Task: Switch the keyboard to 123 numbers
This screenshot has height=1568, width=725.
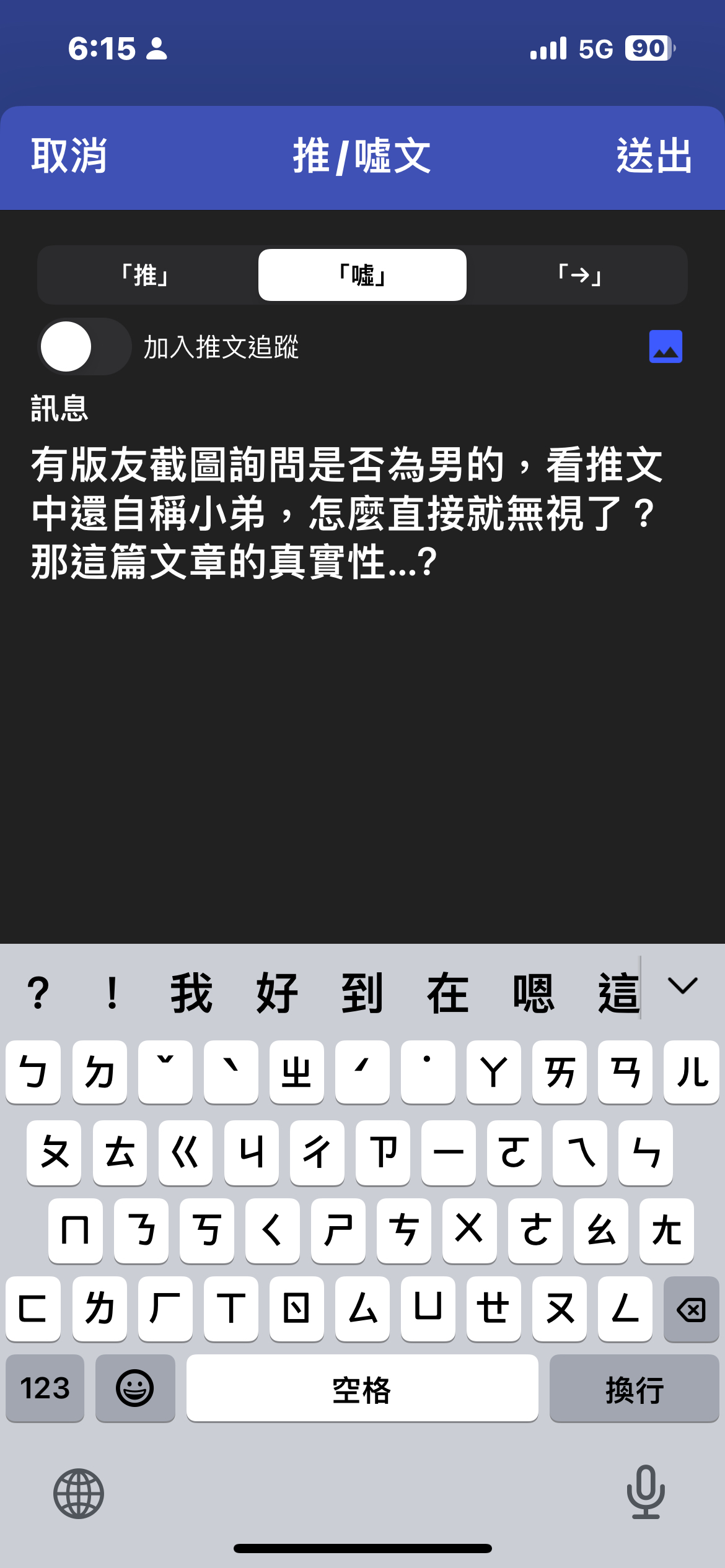Action: click(45, 1388)
